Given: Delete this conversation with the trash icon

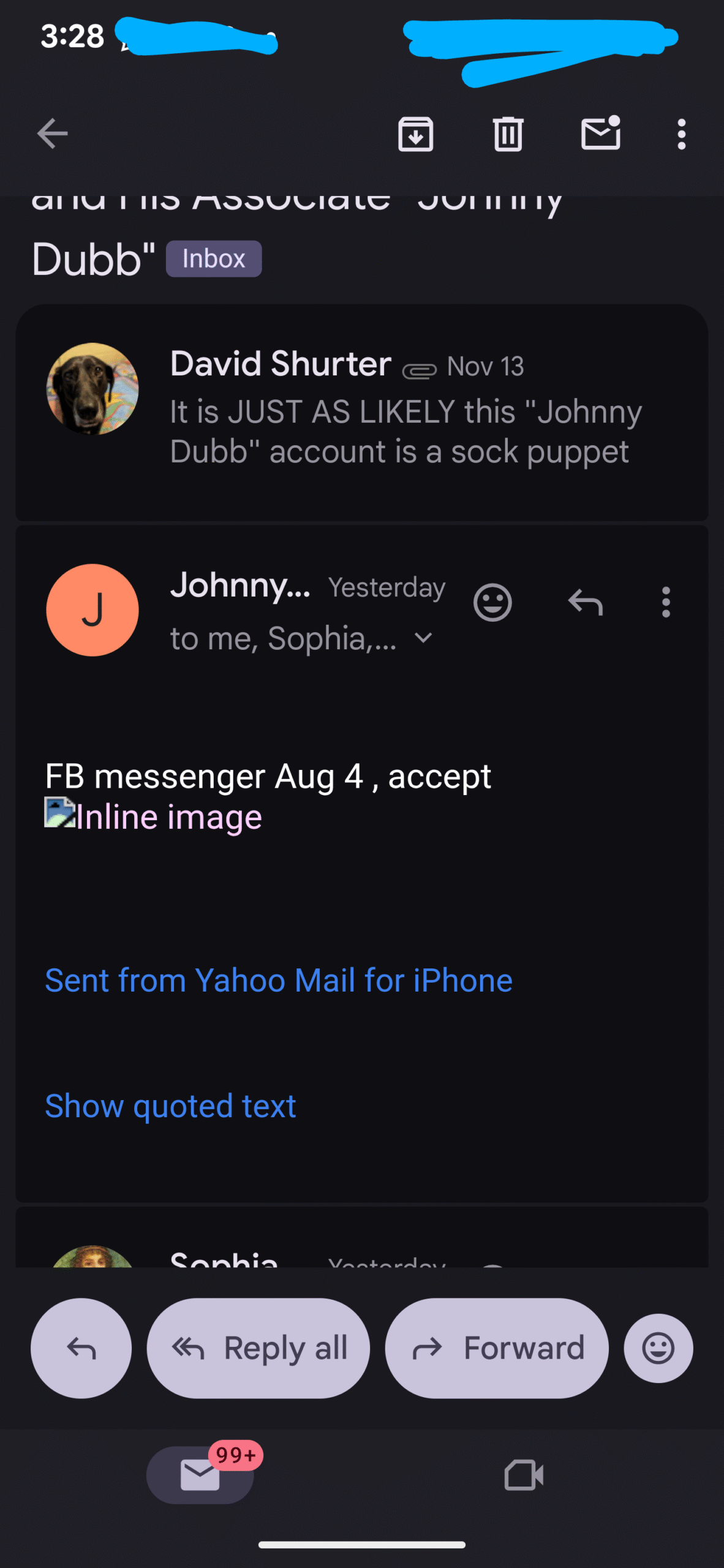Looking at the screenshot, I should [508, 134].
